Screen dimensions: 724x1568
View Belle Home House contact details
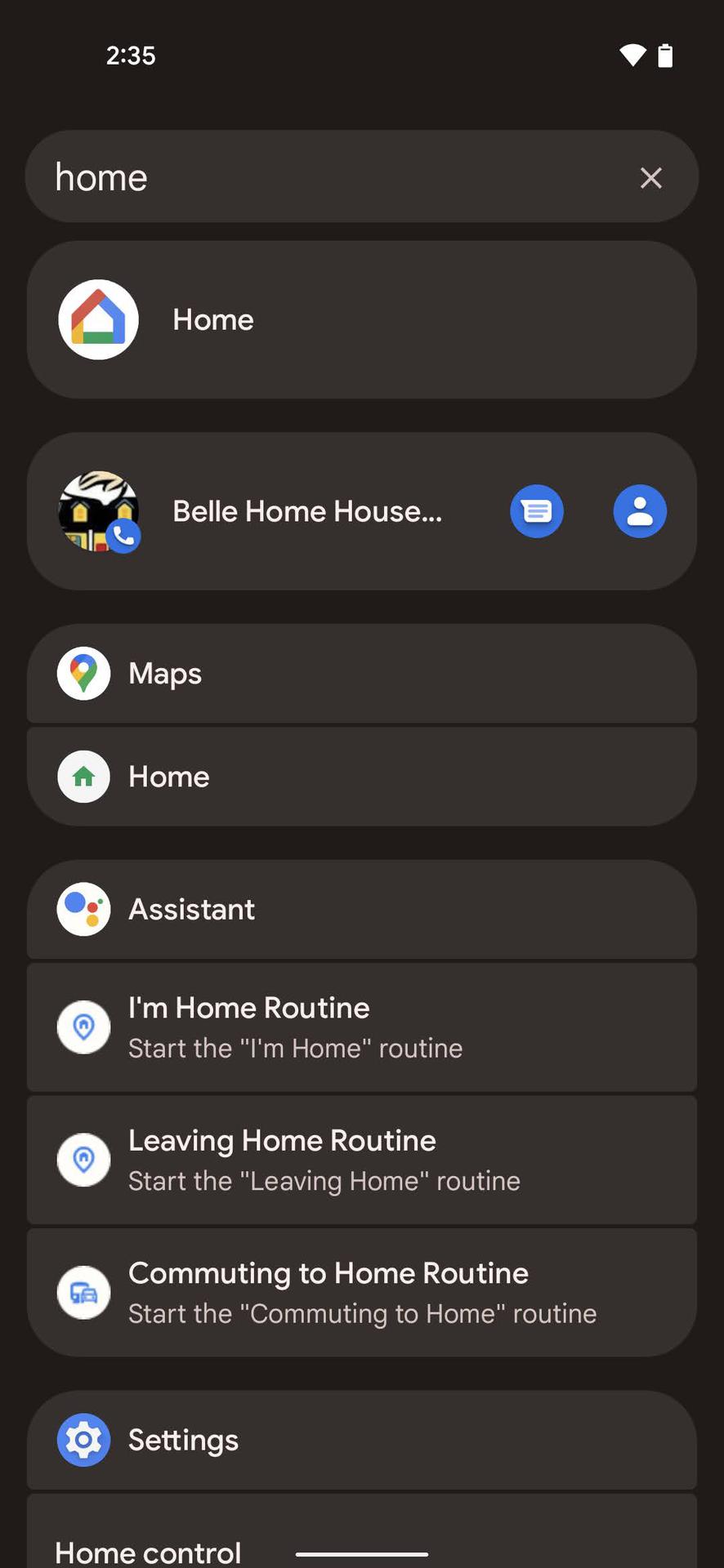[x=640, y=512]
